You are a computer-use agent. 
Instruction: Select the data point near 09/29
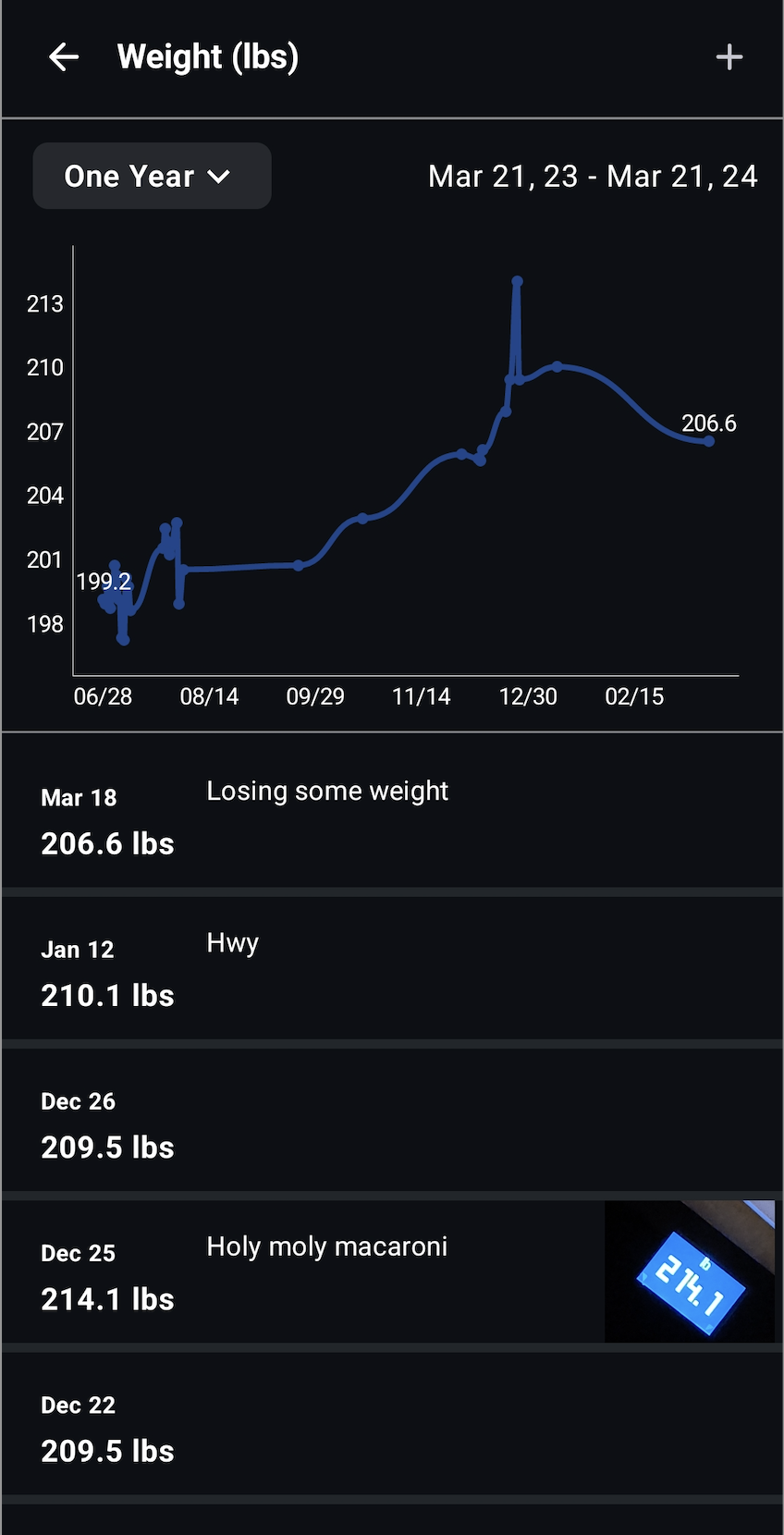tap(297, 564)
